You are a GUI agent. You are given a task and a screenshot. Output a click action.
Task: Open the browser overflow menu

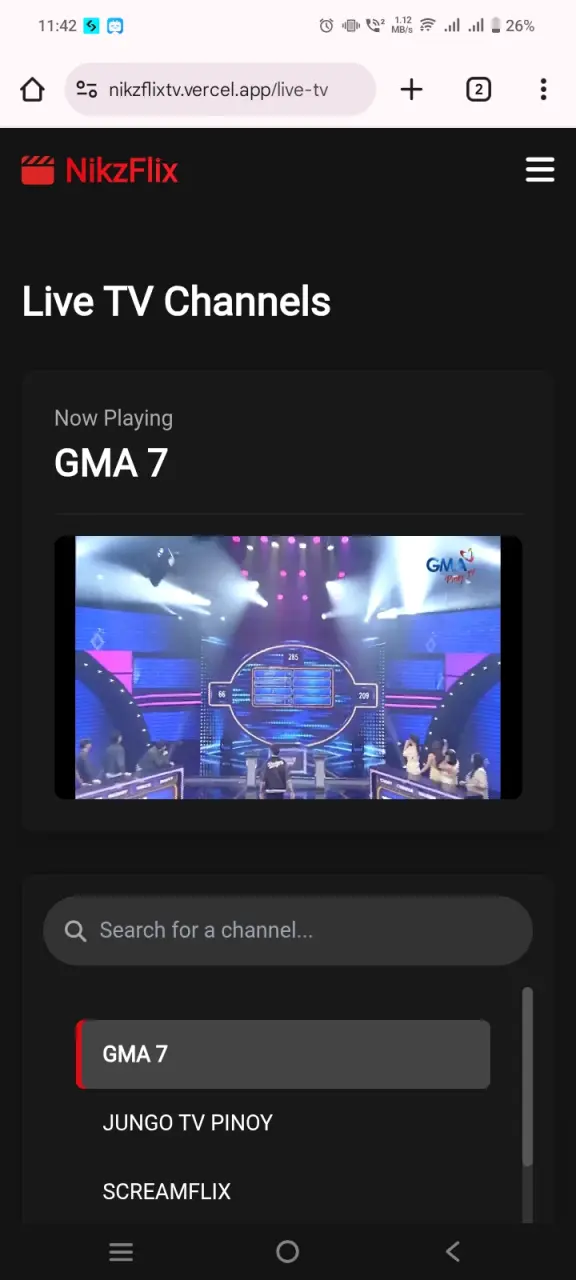[x=543, y=90]
